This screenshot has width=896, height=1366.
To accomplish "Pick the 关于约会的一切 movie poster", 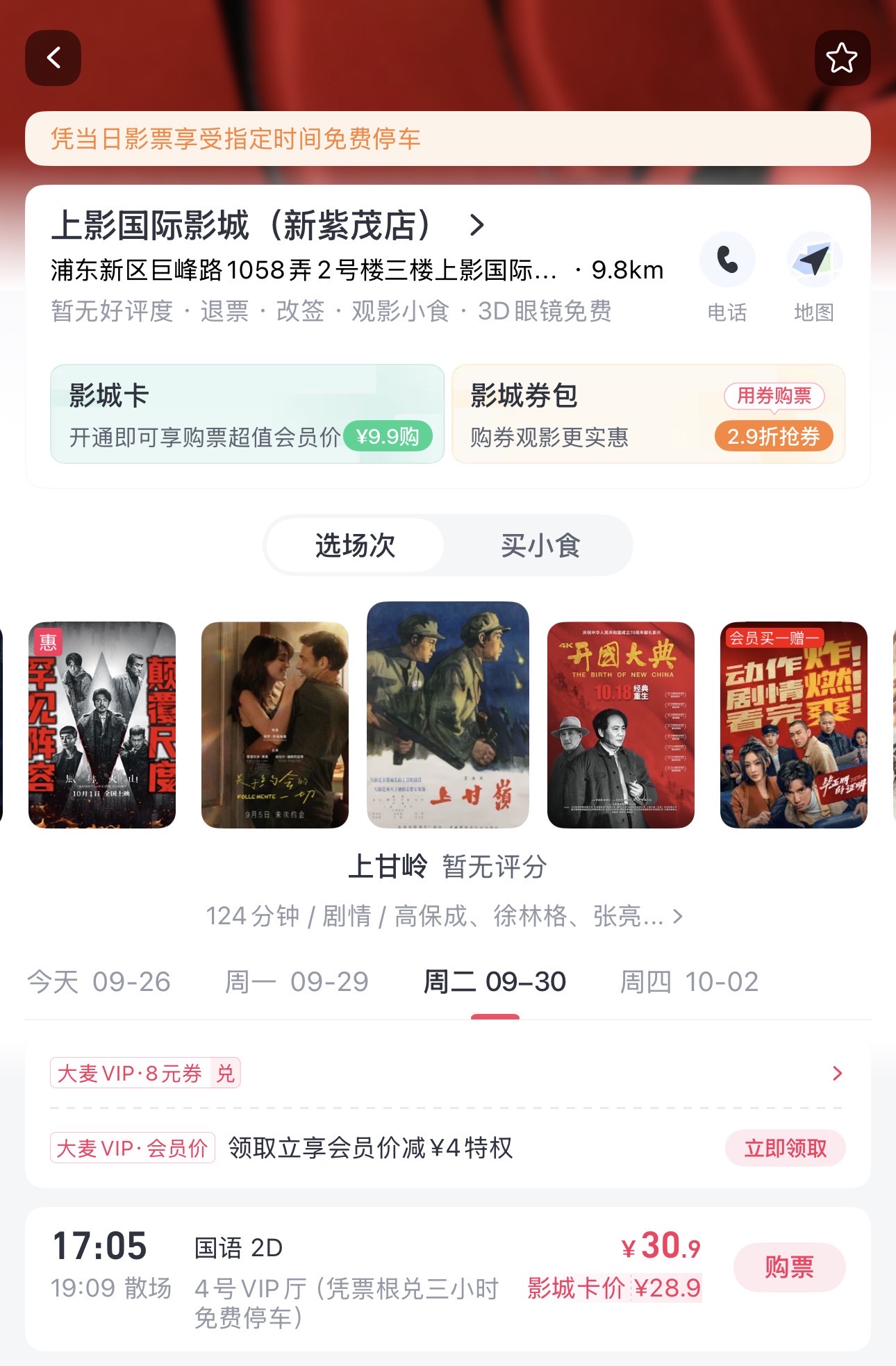I will 274,725.
